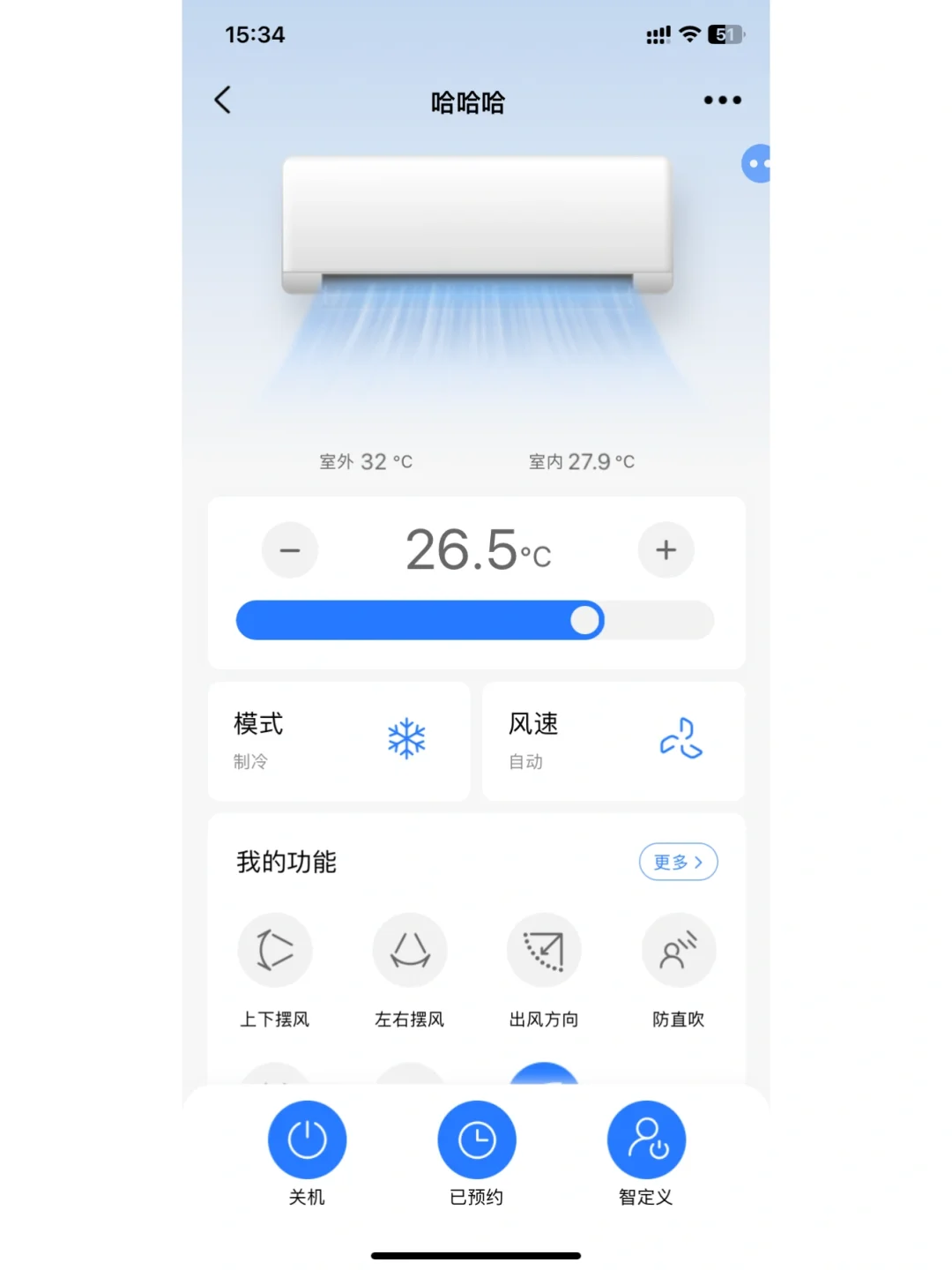
Task: Open the 已预约 schedule timer
Action: [x=477, y=1140]
